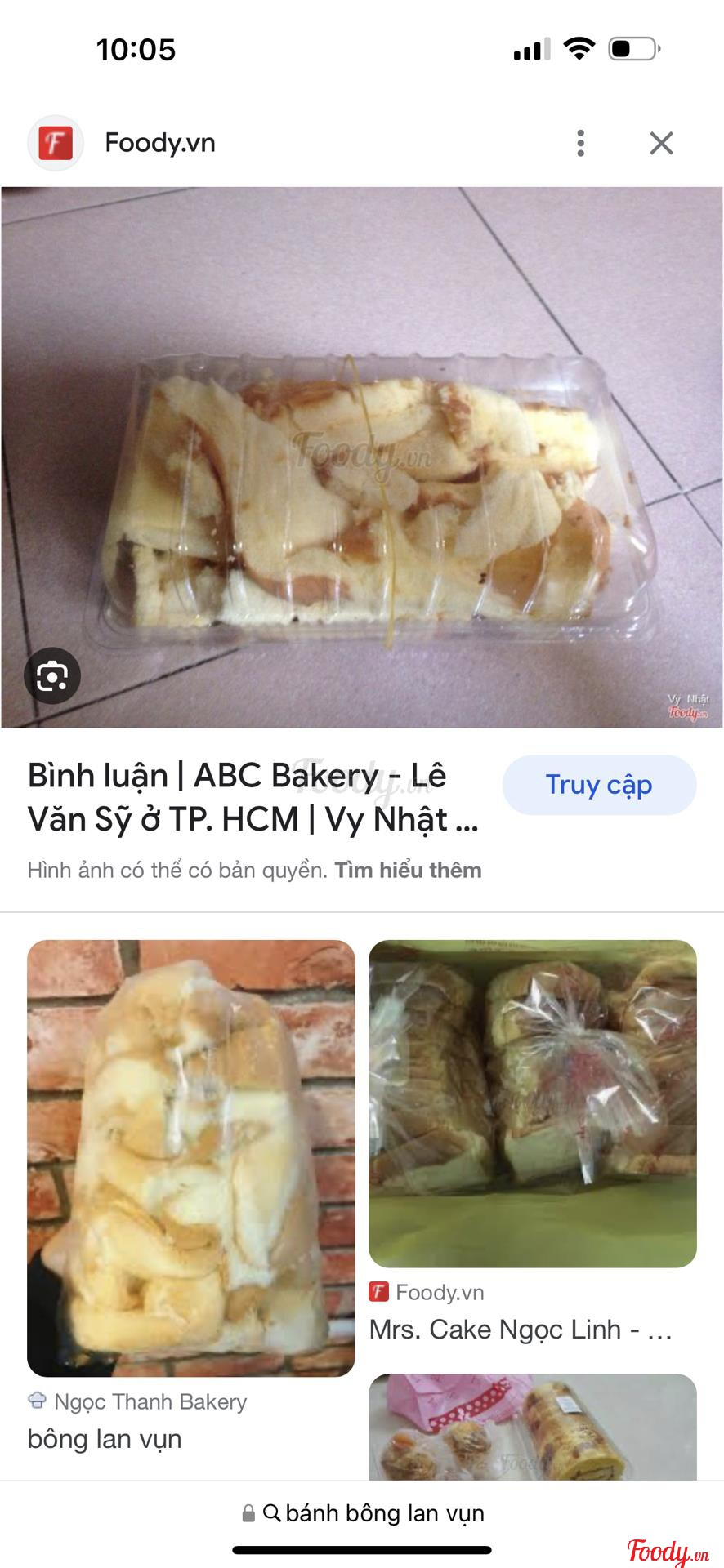Open the Foody.vn source header

coord(160,143)
